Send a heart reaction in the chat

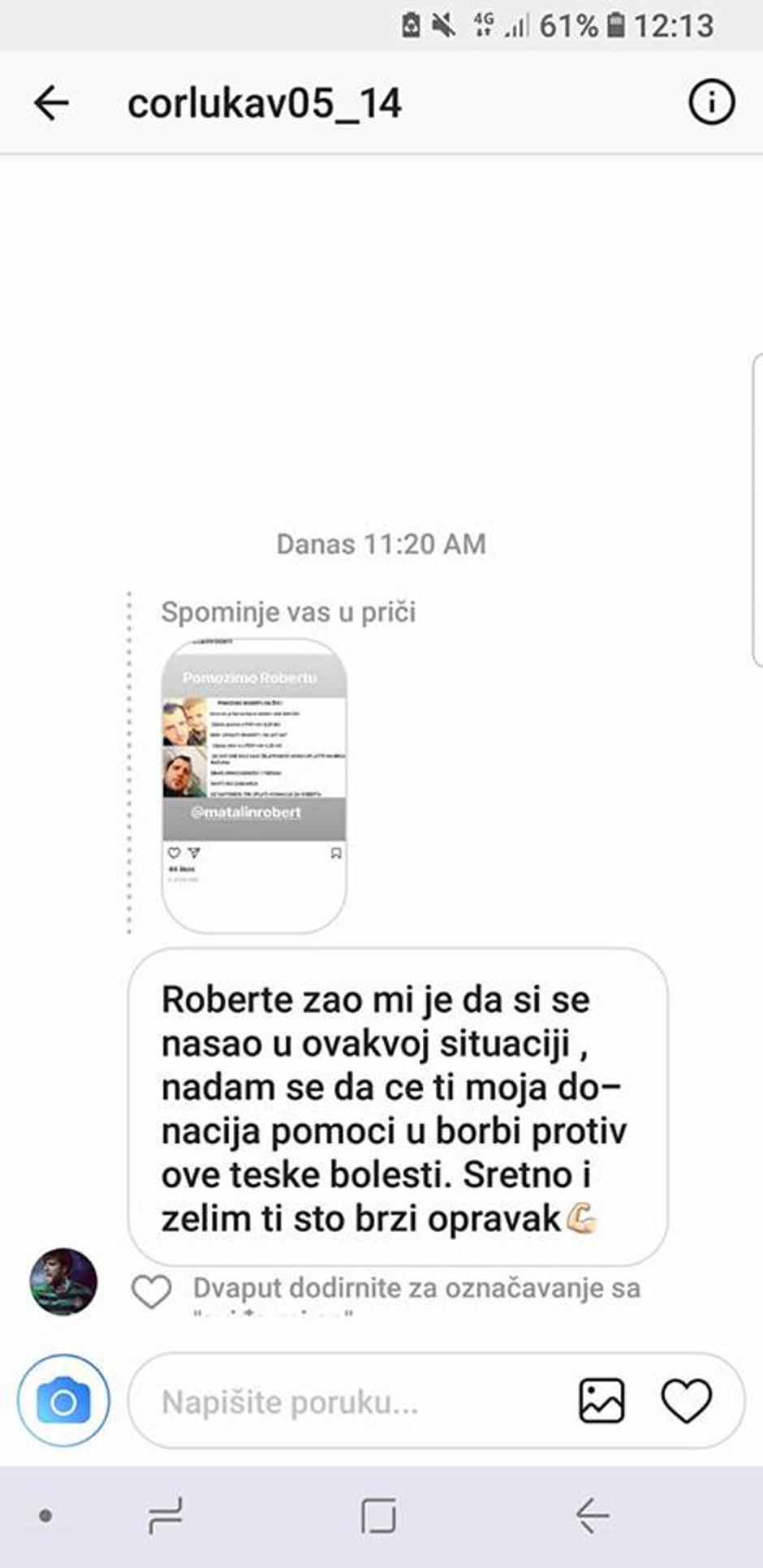click(687, 1401)
